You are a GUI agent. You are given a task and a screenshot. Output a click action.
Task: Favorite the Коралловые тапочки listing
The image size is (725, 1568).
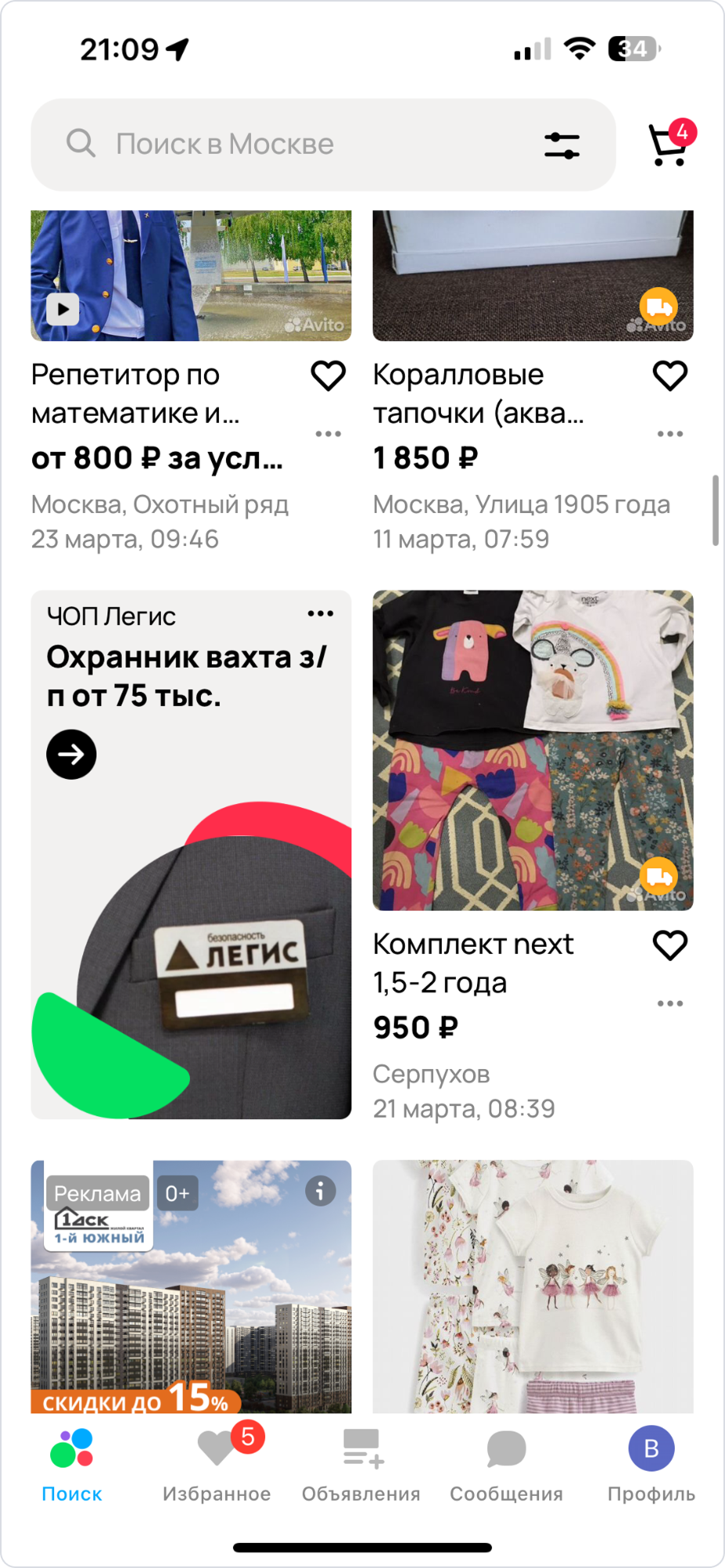670,376
